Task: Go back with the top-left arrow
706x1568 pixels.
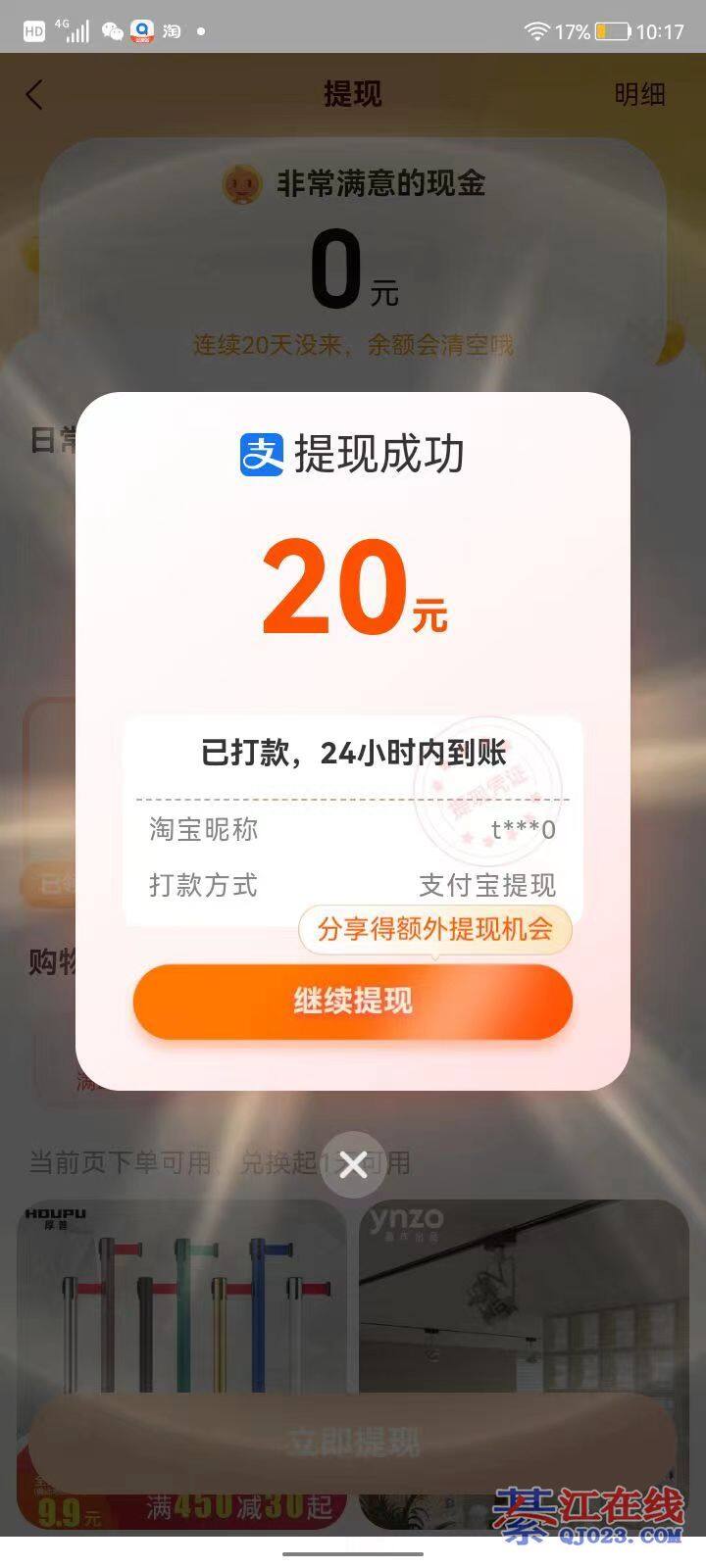Action: [35, 95]
